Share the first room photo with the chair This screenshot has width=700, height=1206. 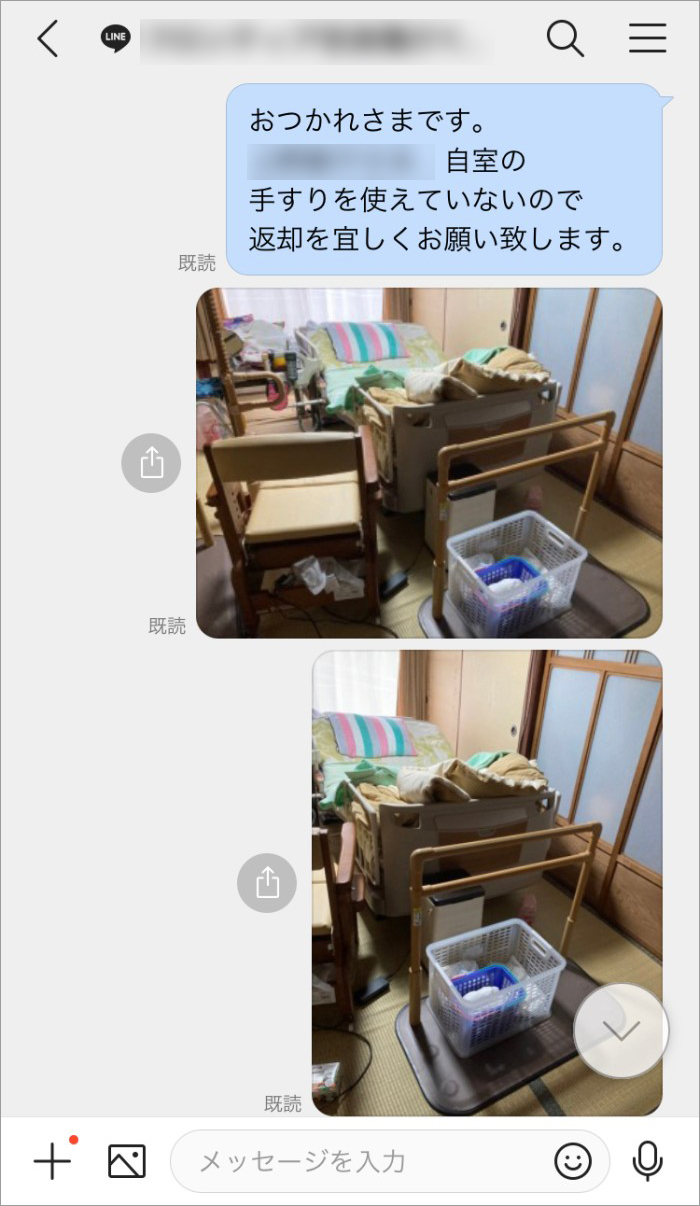pos(151,463)
